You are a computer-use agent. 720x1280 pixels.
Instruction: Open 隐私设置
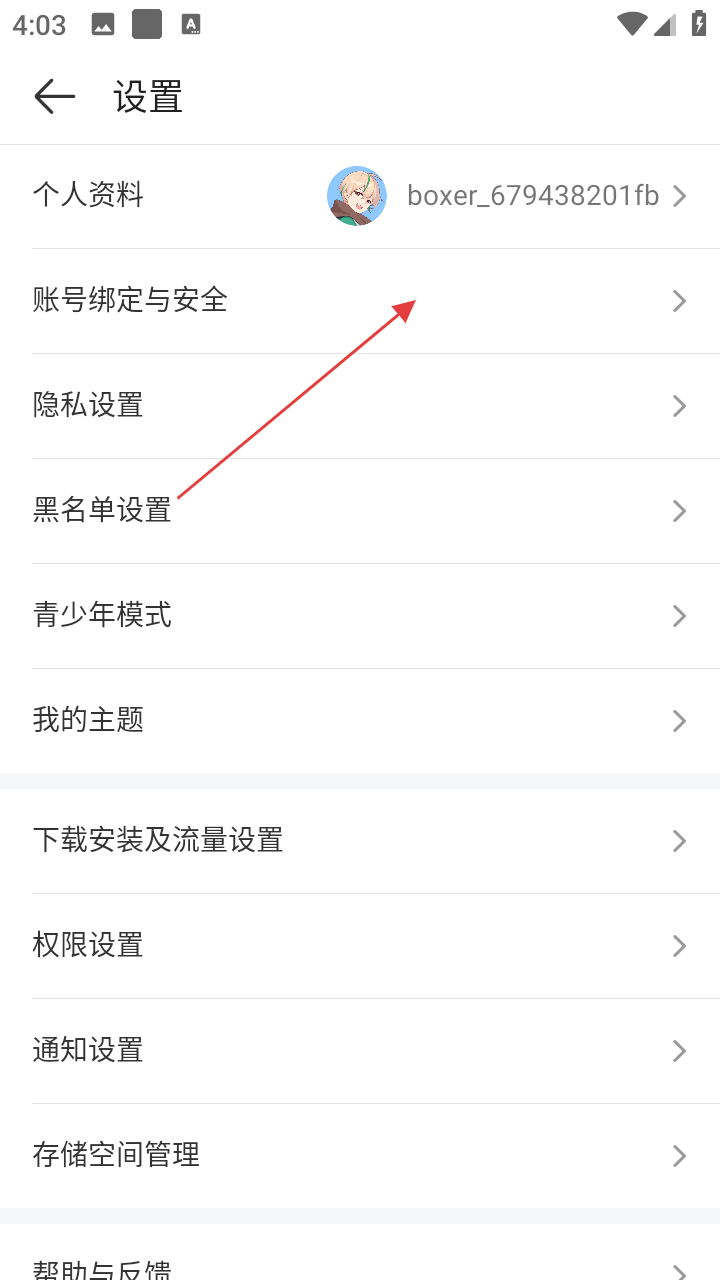coord(360,405)
